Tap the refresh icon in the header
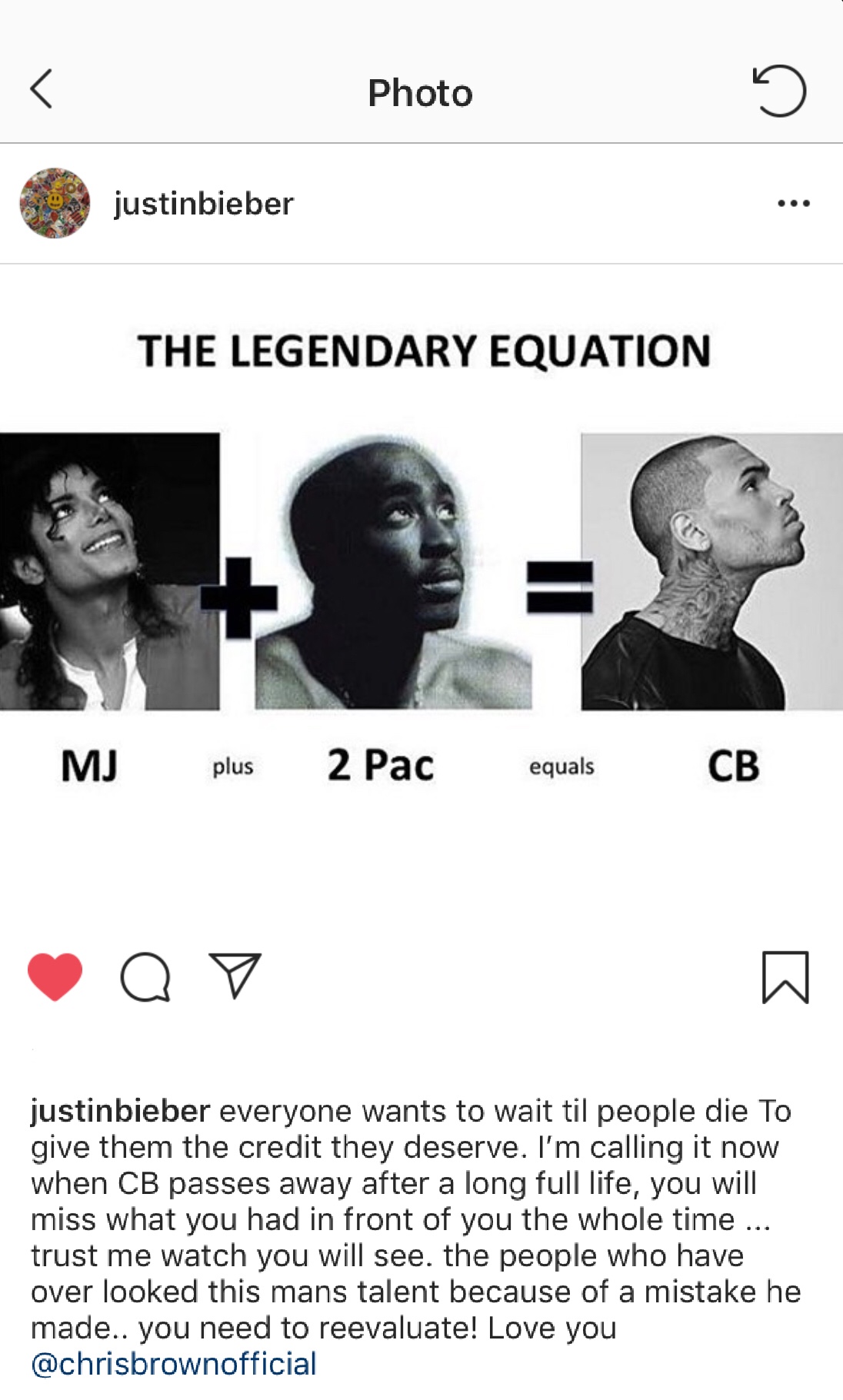 point(778,91)
